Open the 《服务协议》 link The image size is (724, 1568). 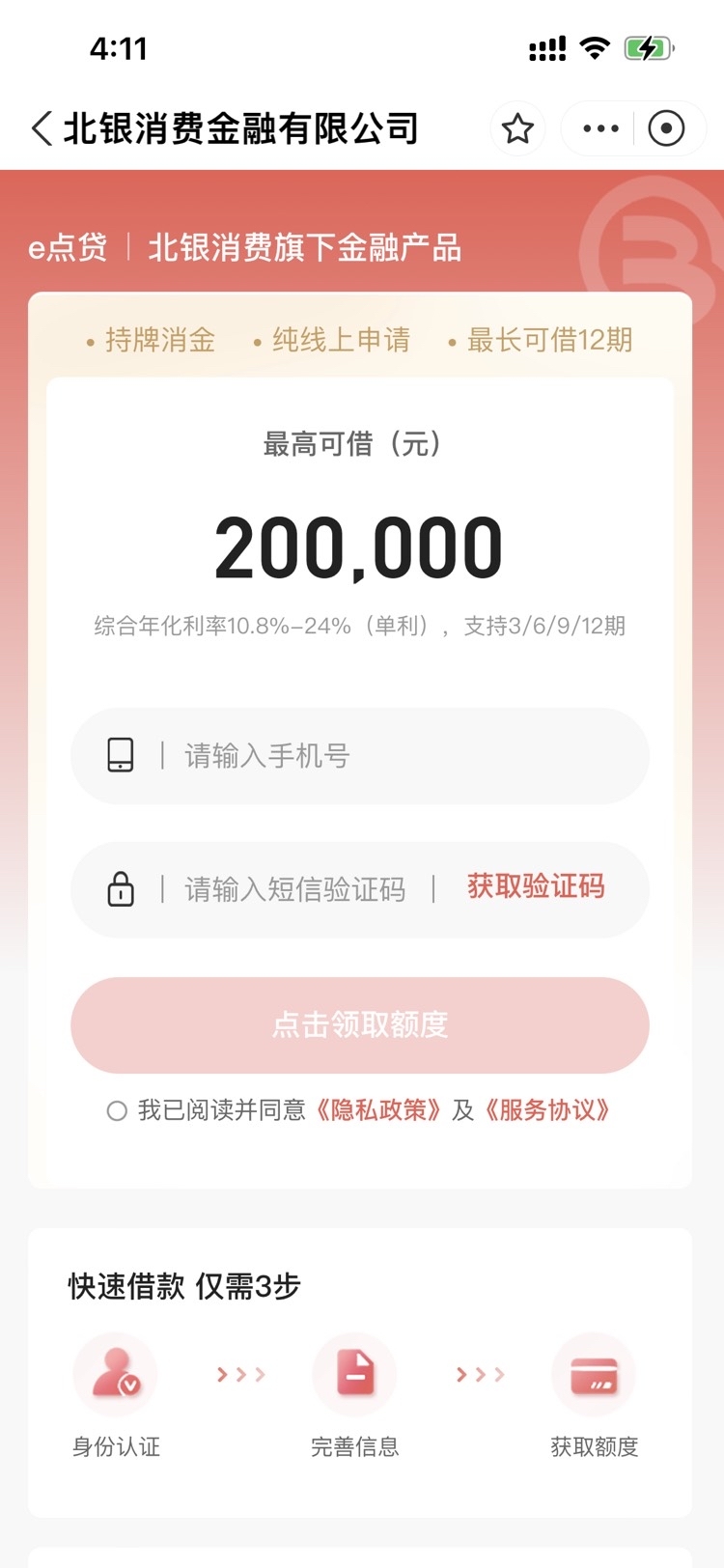coord(547,1110)
